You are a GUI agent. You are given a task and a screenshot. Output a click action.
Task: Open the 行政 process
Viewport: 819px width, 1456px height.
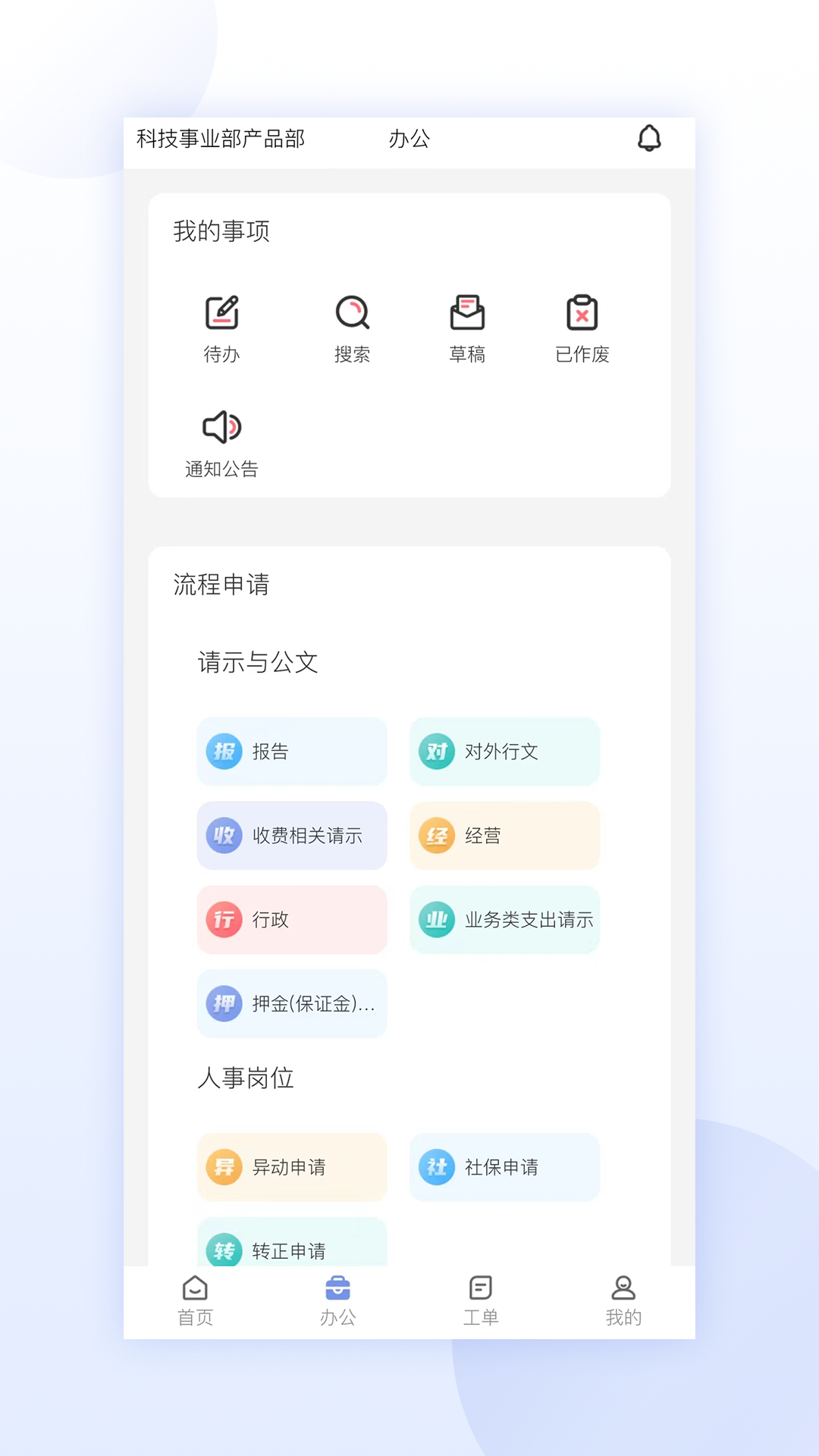coord(292,920)
